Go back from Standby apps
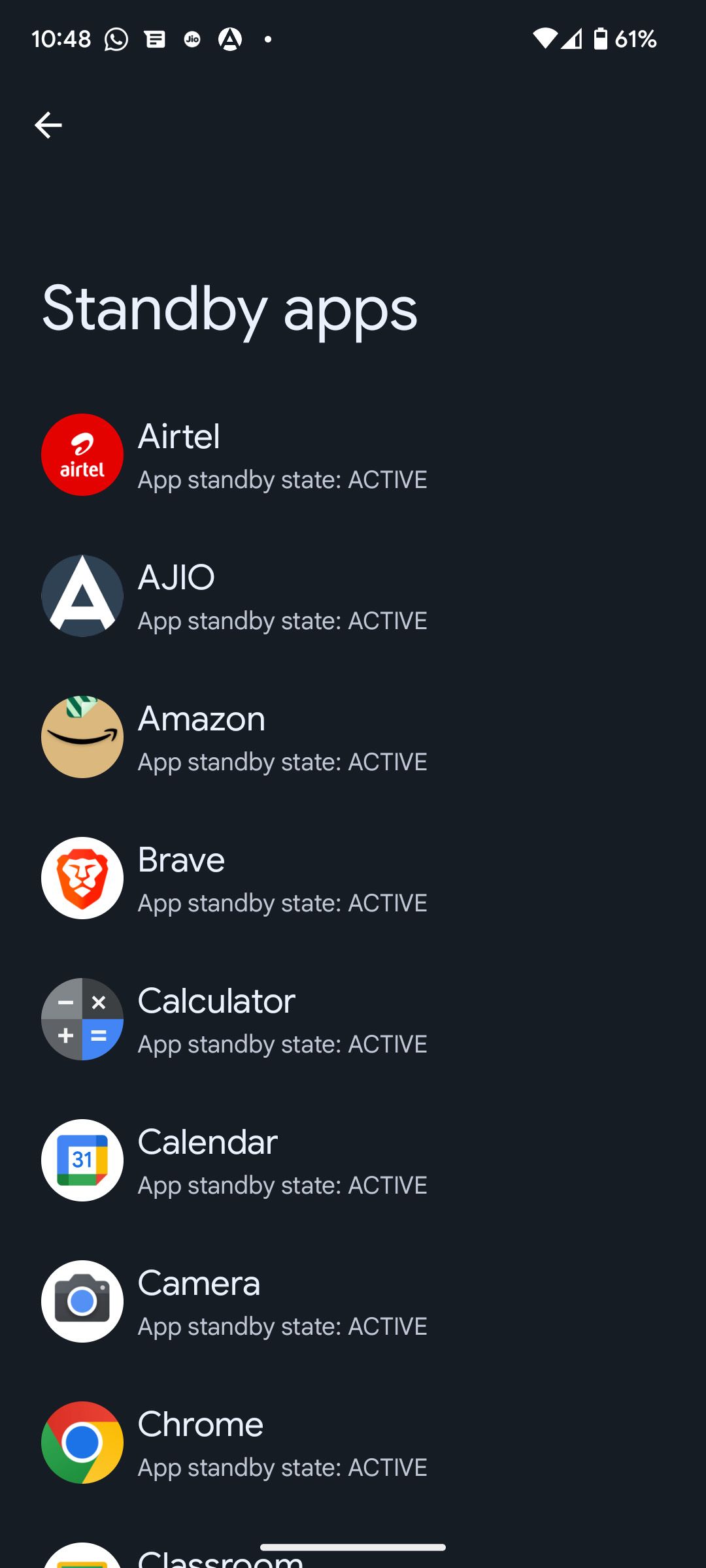 48,125
